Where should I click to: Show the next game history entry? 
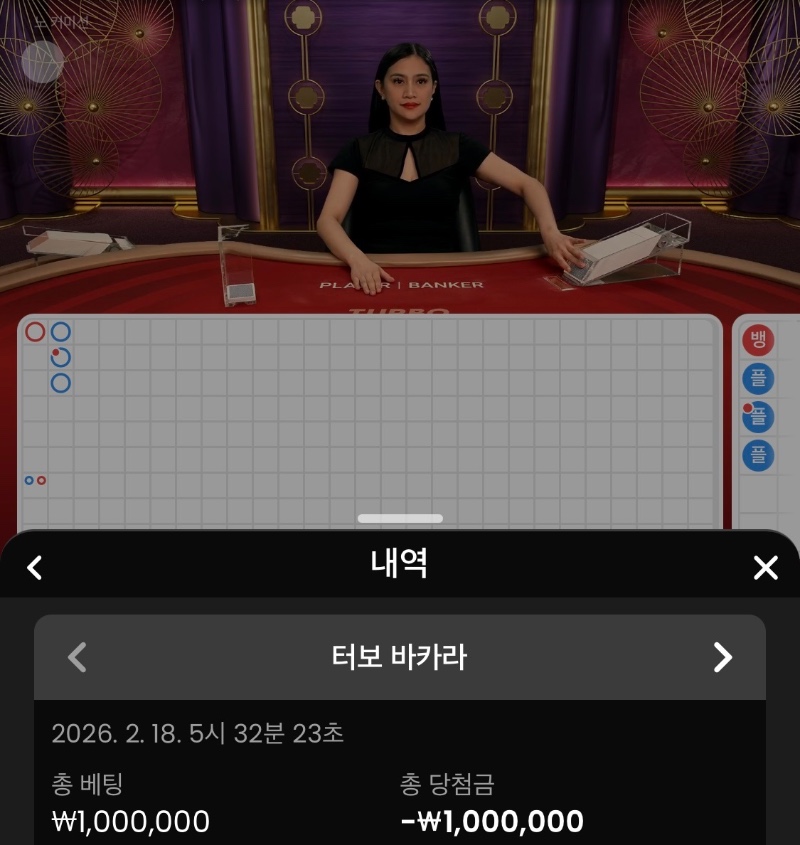722,657
